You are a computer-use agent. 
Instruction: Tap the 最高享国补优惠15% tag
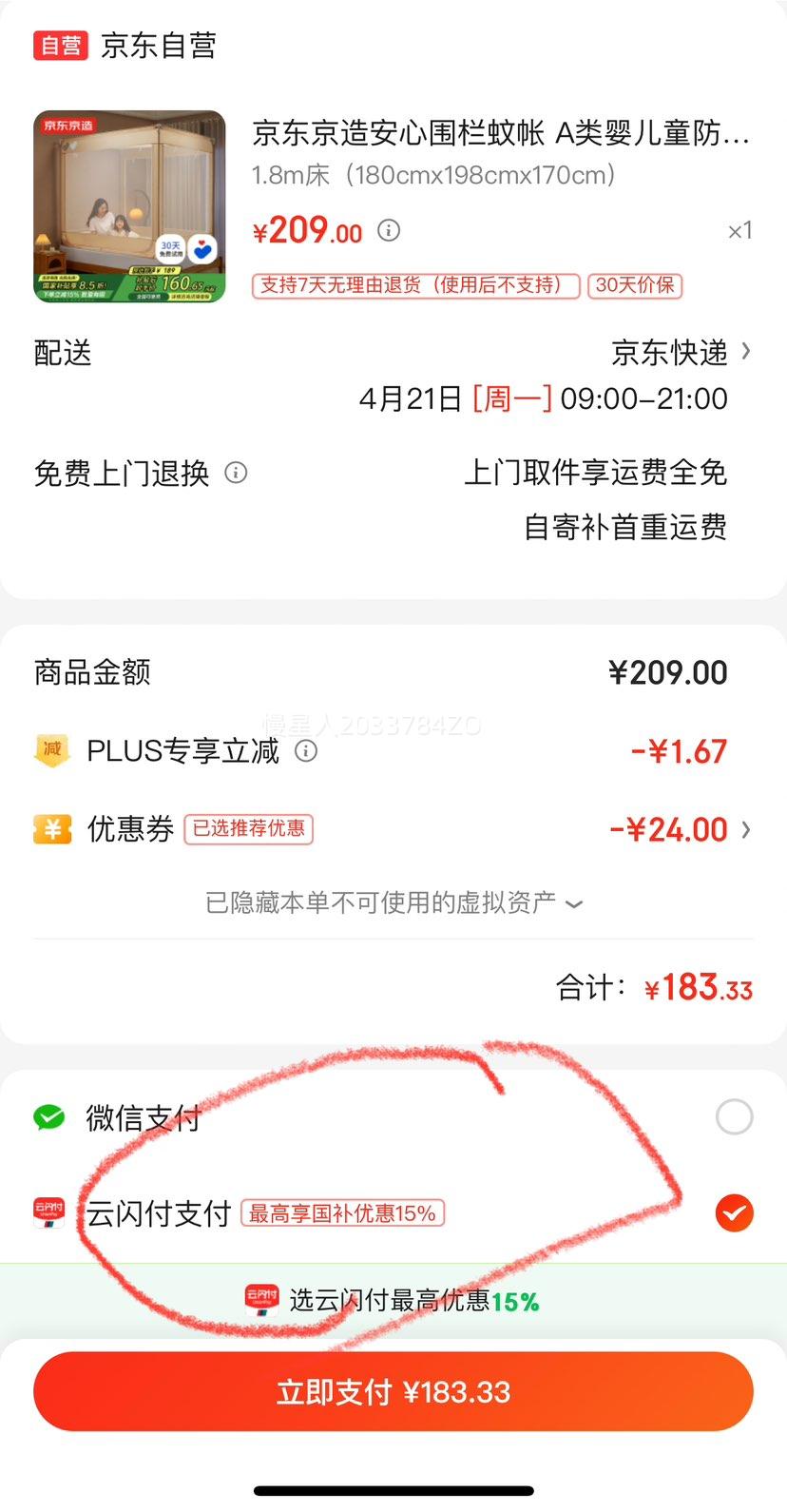tap(342, 1214)
